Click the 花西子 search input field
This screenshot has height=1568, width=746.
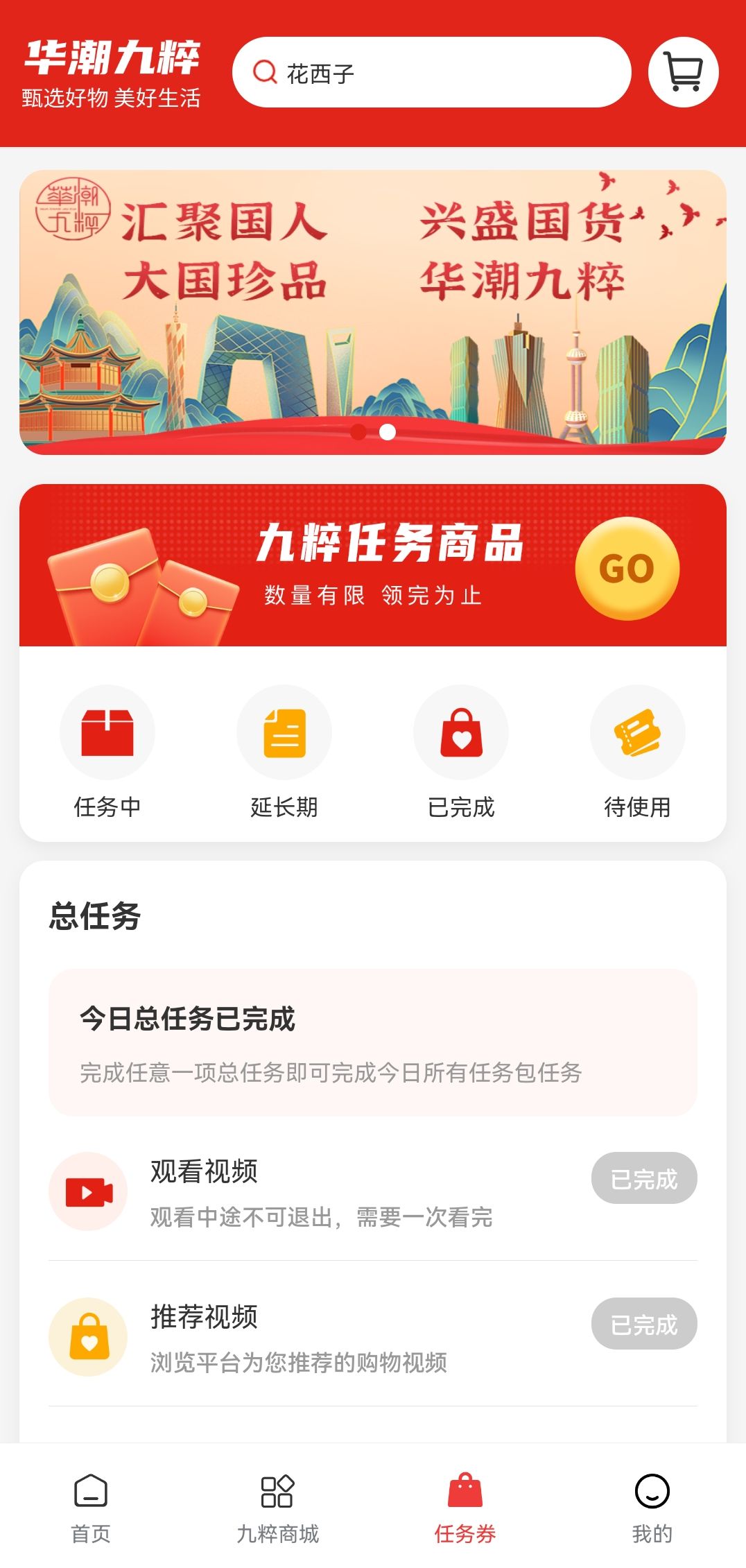click(433, 71)
